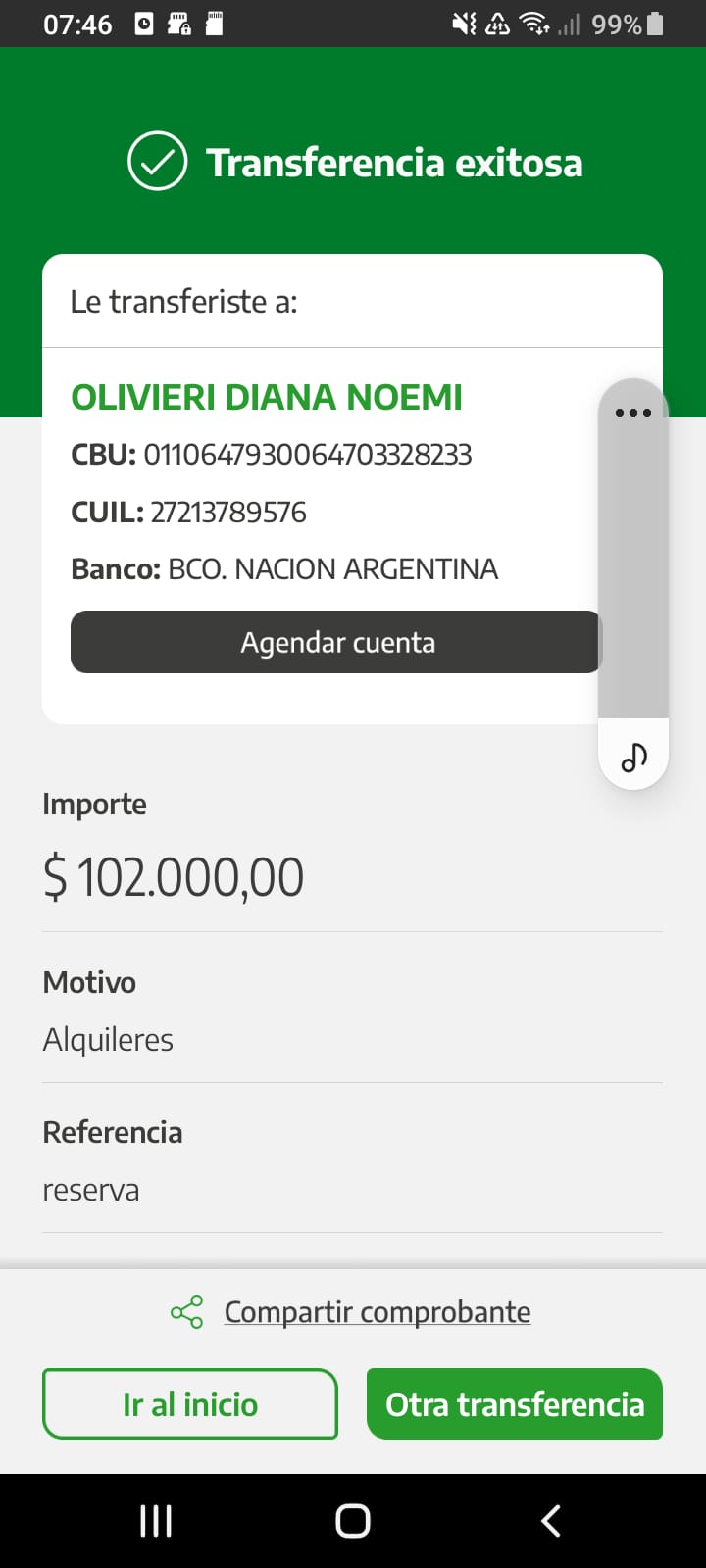The height and width of the screenshot is (1568, 706).
Task: Open recent apps from navigation bar
Action: pyautogui.click(x=156, y=1521)
